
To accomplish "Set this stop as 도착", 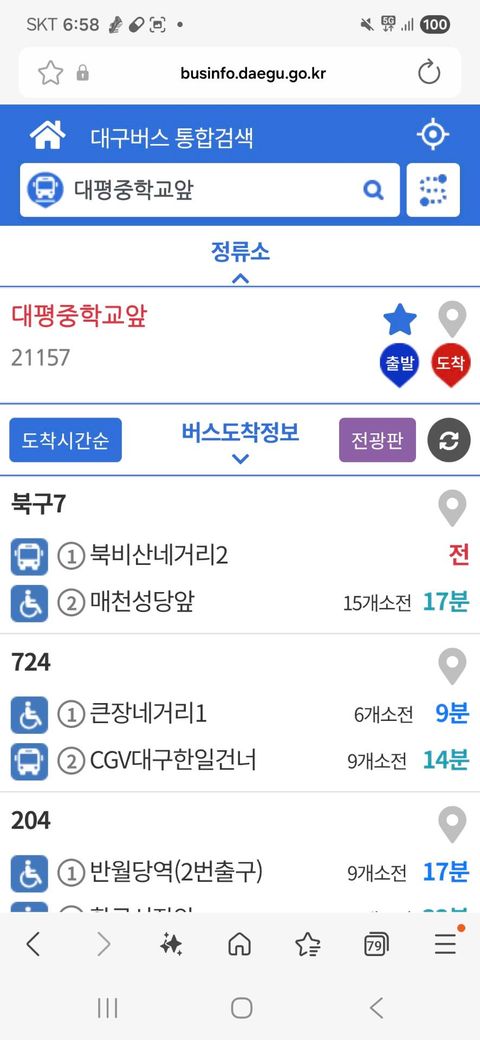I will (451, 364).
